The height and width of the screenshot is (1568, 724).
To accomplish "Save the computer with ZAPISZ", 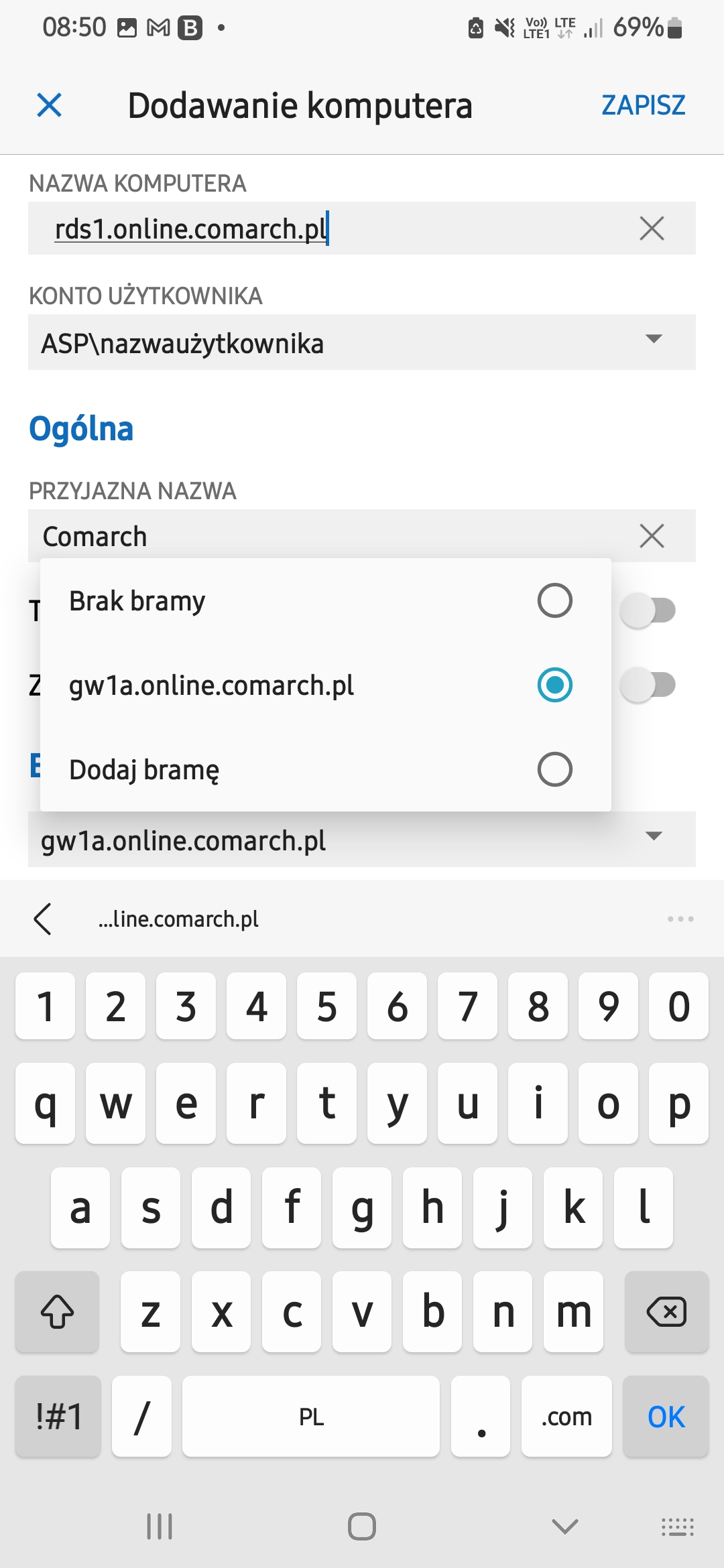I will 642,105.
